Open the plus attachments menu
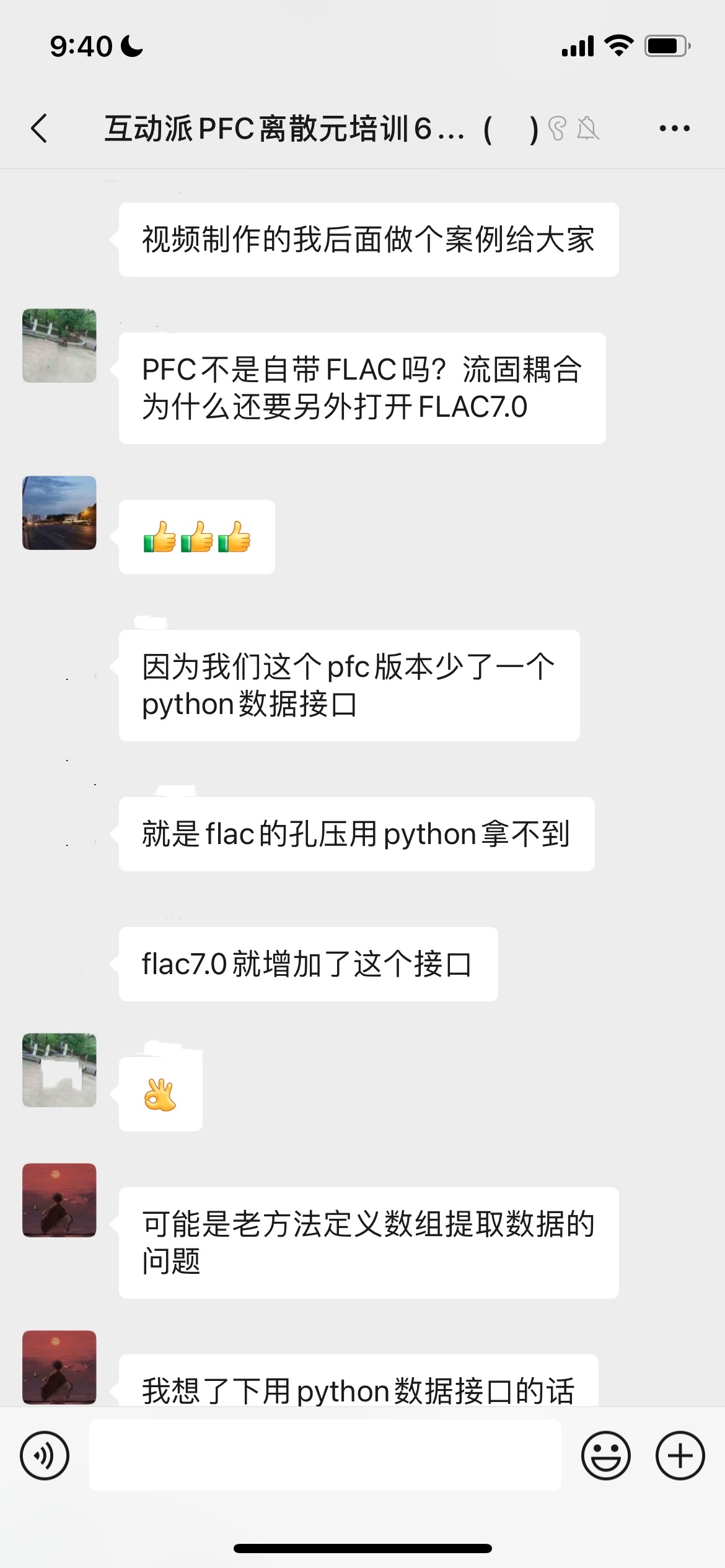Image resolution: width=725 pixels, height=1568 pixels. pyautogui.click(x=680, y=1455)
